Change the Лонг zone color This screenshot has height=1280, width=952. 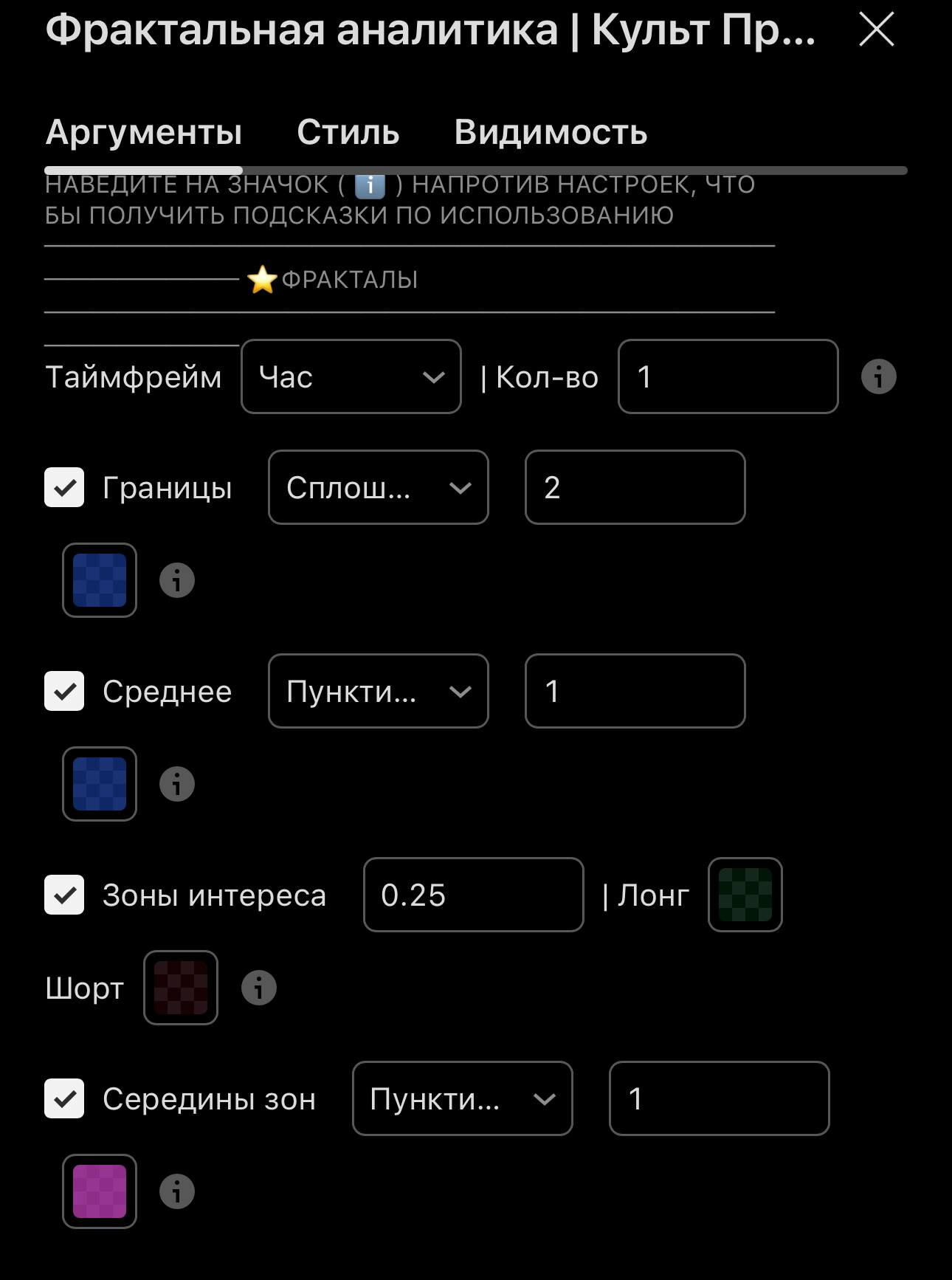pos(745,895)
